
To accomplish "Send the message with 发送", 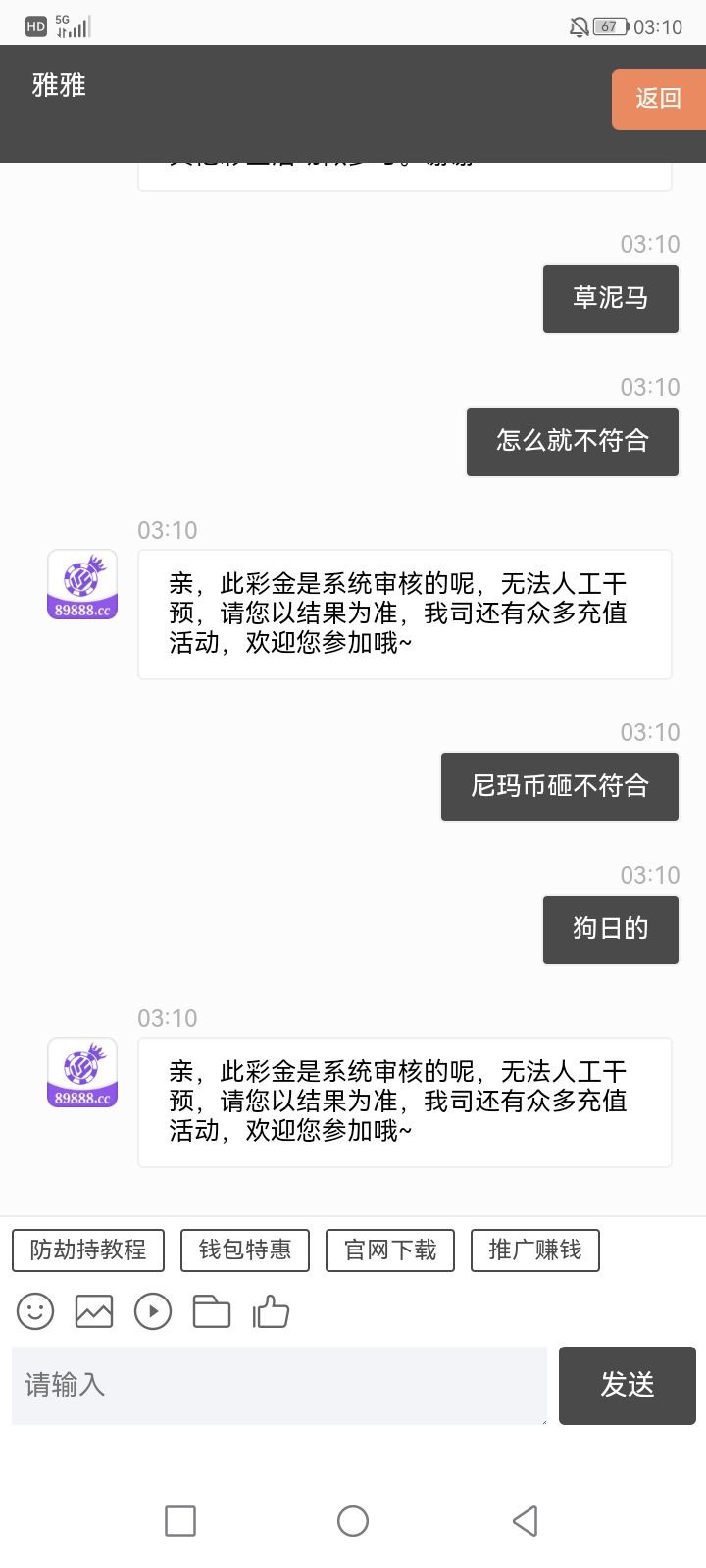I will 628,1385.
